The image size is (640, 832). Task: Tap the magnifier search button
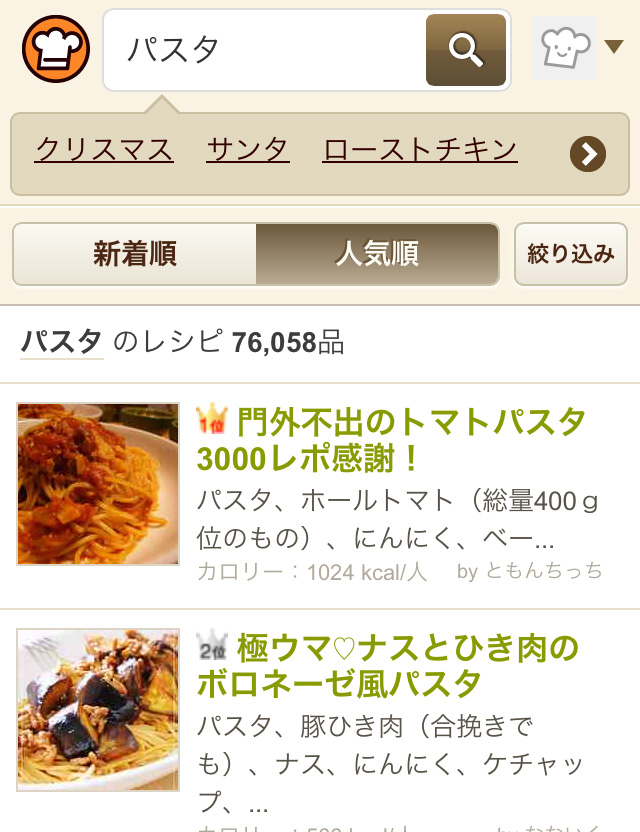[x=466, y=50]
